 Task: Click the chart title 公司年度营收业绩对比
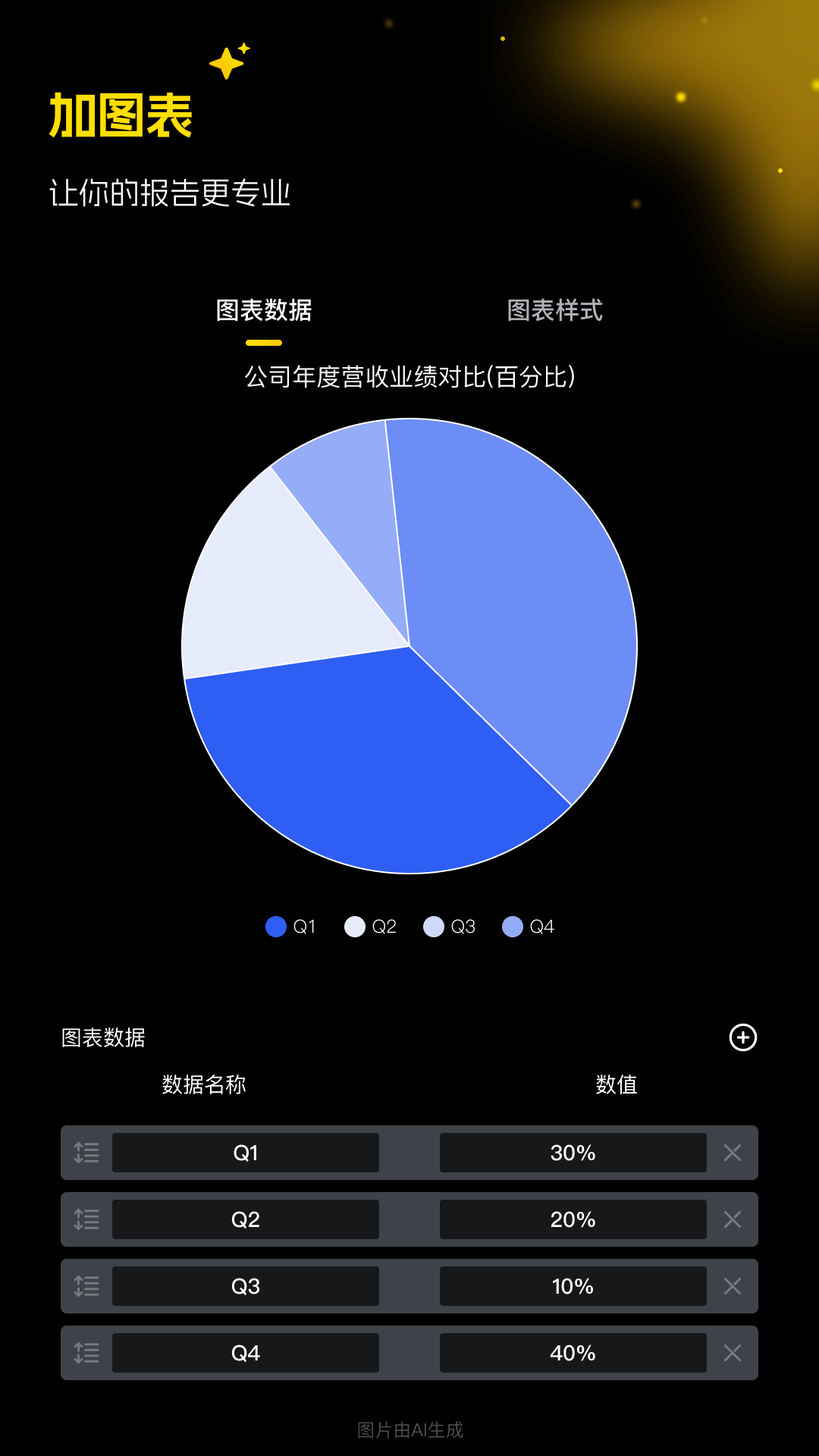(x=409, y=377)
